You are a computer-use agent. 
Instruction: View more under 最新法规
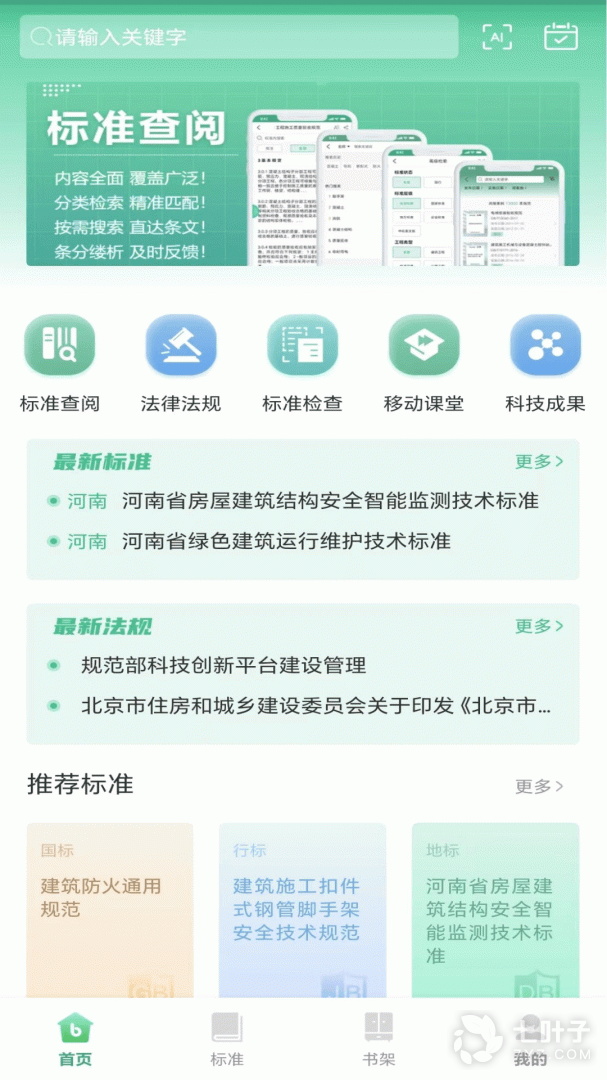click(539, 626)
